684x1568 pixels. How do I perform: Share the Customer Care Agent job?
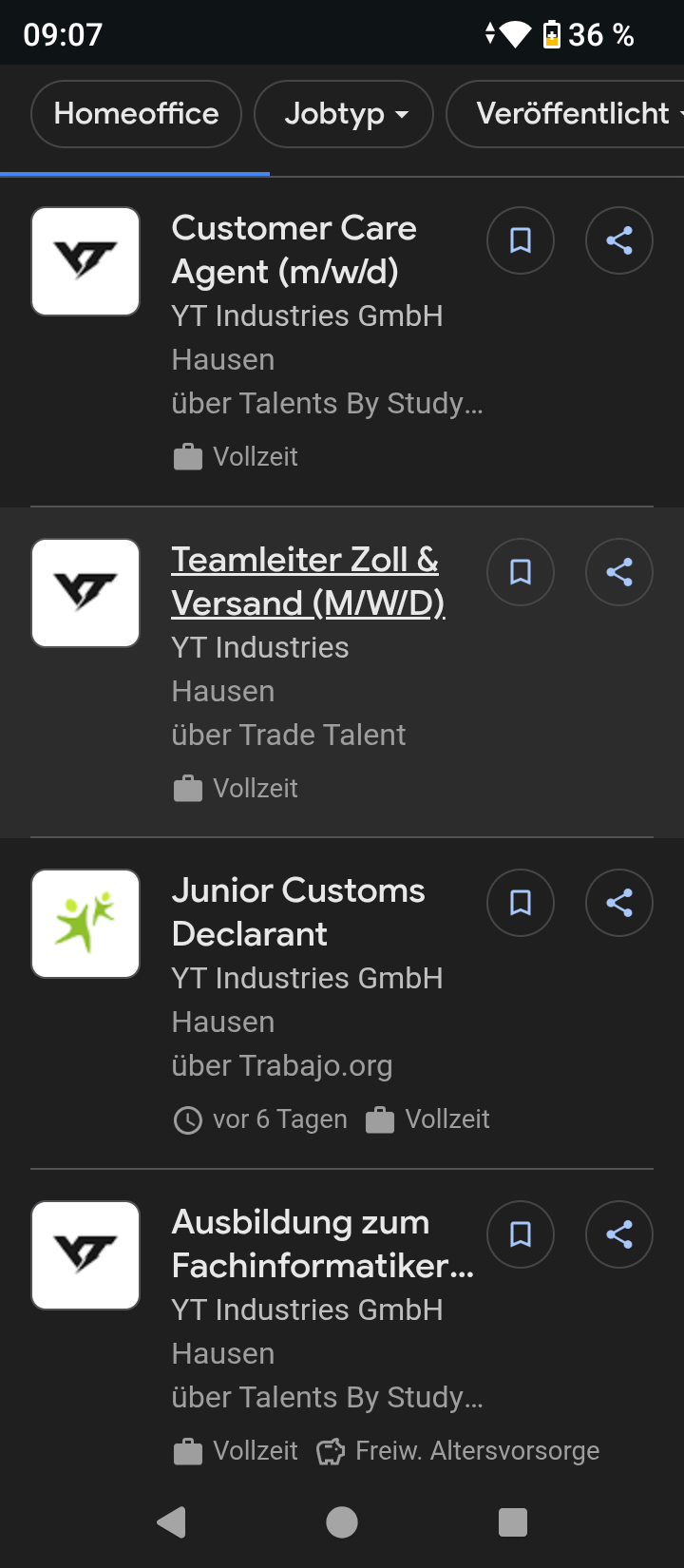(619, 240)
